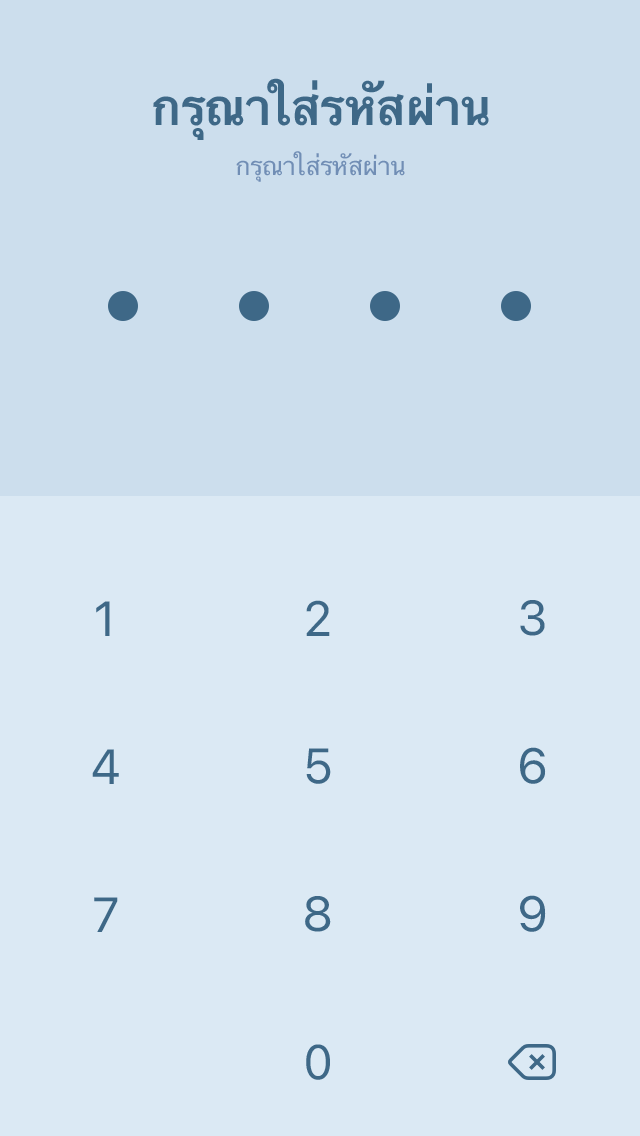Tap the 4 key
The image size is (640, 1136).
(105, 767)
